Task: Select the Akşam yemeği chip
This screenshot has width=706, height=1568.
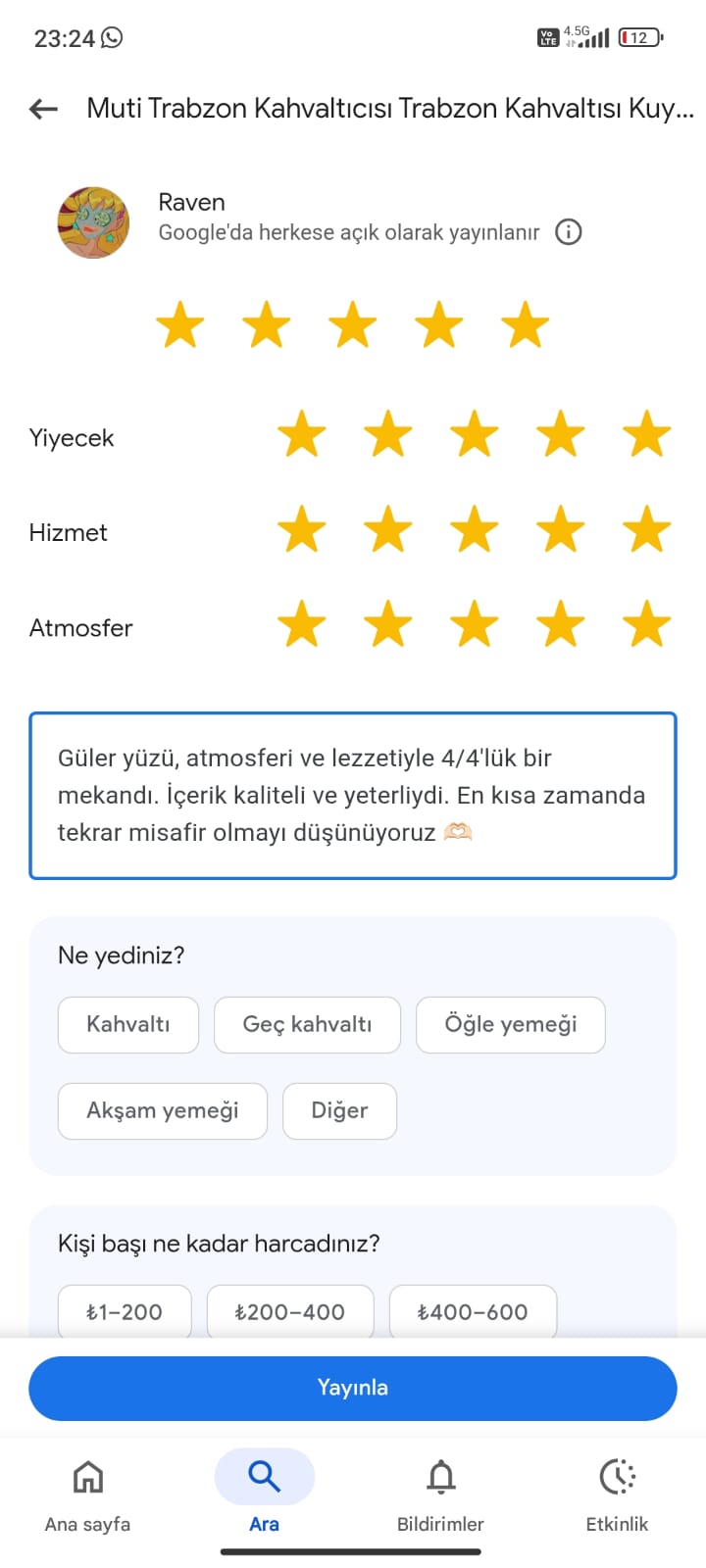Action: click(x=163, y=1111)
